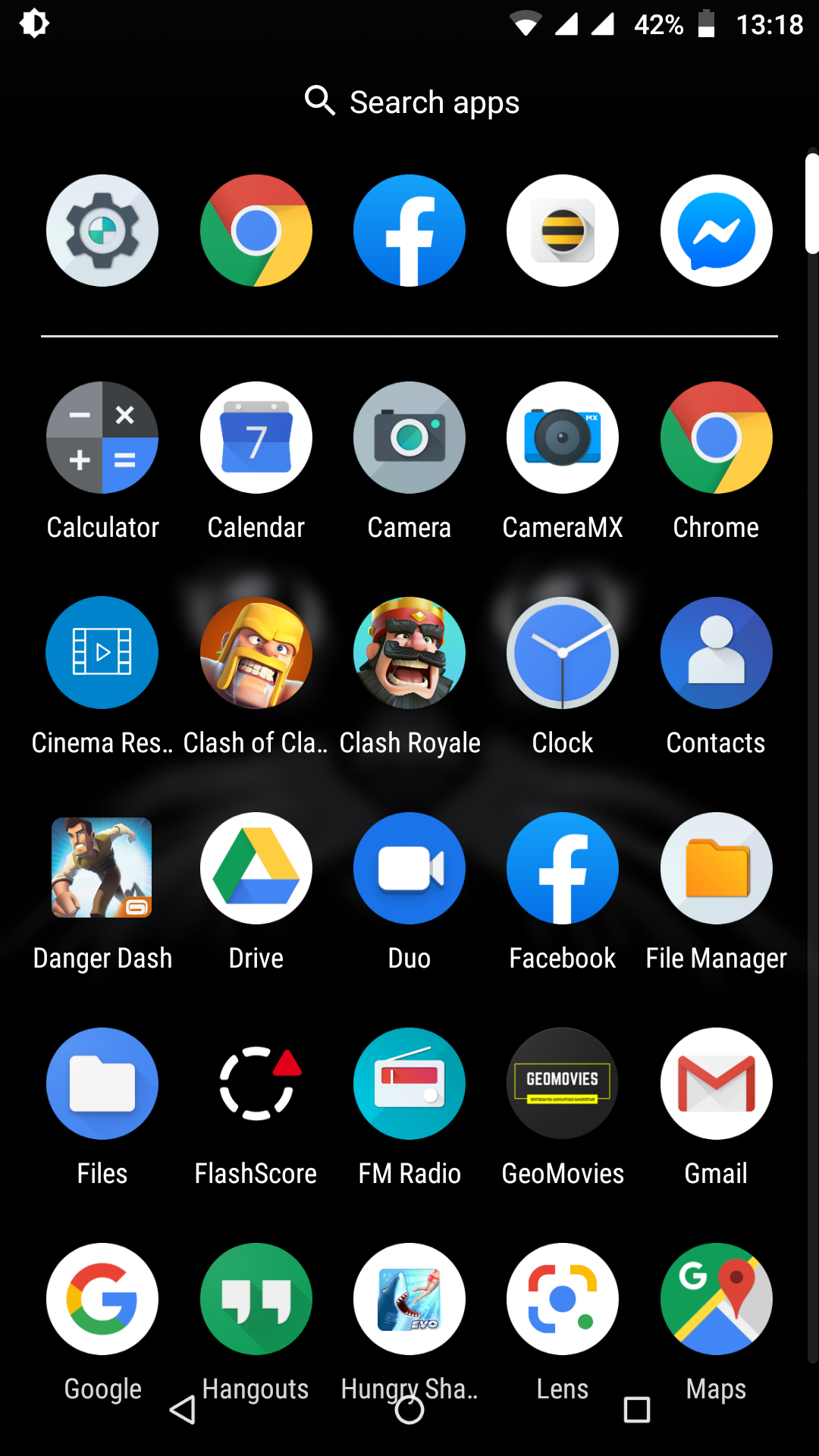Launch the CameraMX app
The width and height of the screenshot is (819, 1456).
click(x=562, y=437)
